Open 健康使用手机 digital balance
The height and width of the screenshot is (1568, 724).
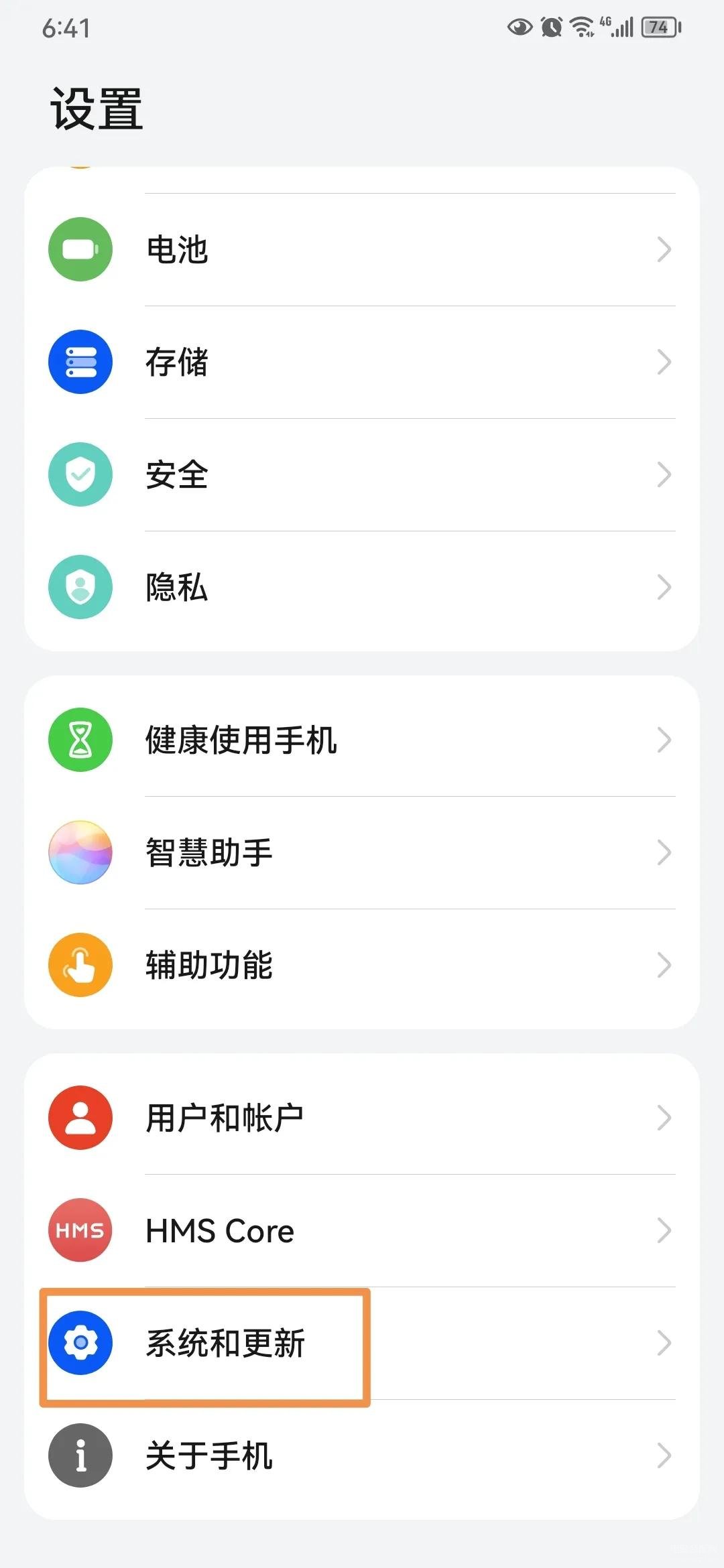pyautogui.click(x=362, y=740)
